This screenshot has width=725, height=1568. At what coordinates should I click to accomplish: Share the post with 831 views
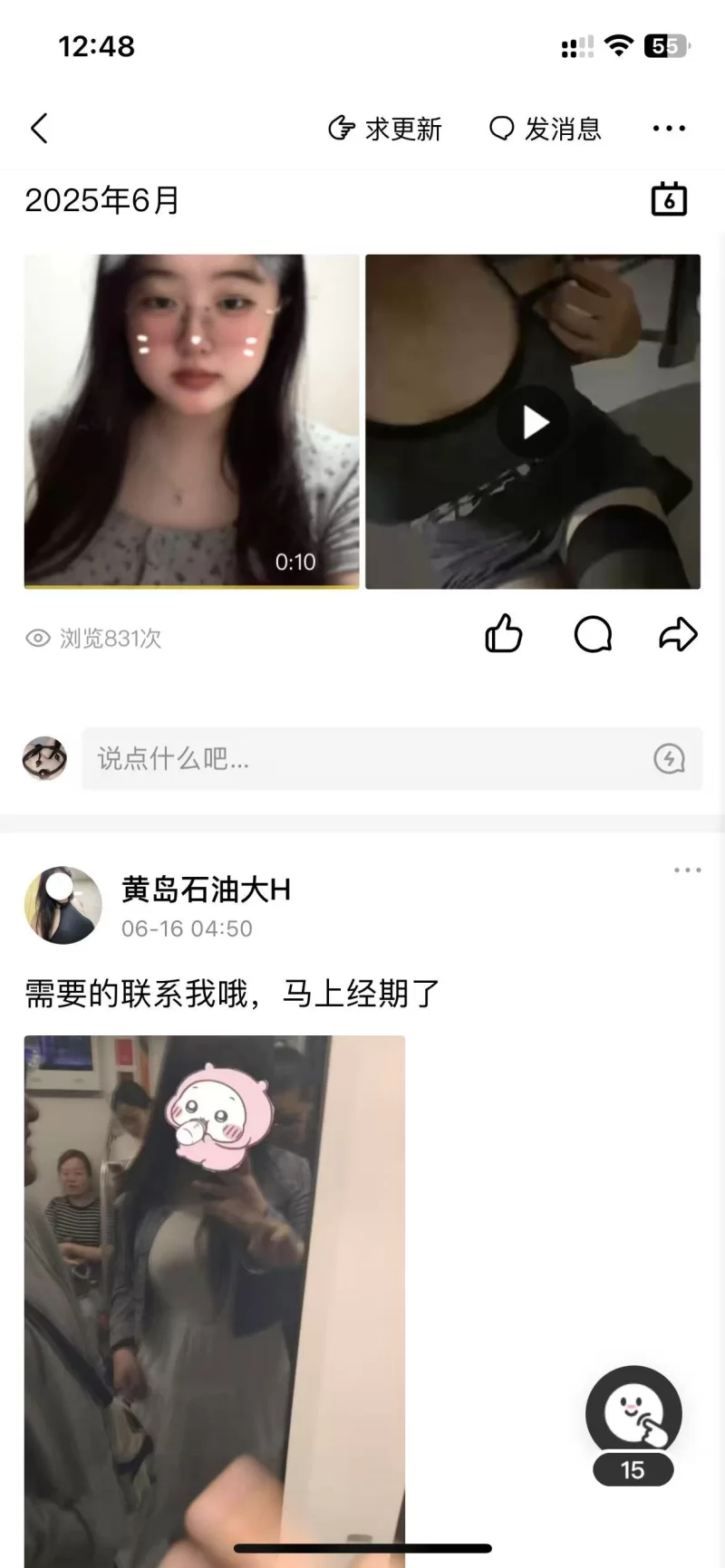tap(678, 634)
